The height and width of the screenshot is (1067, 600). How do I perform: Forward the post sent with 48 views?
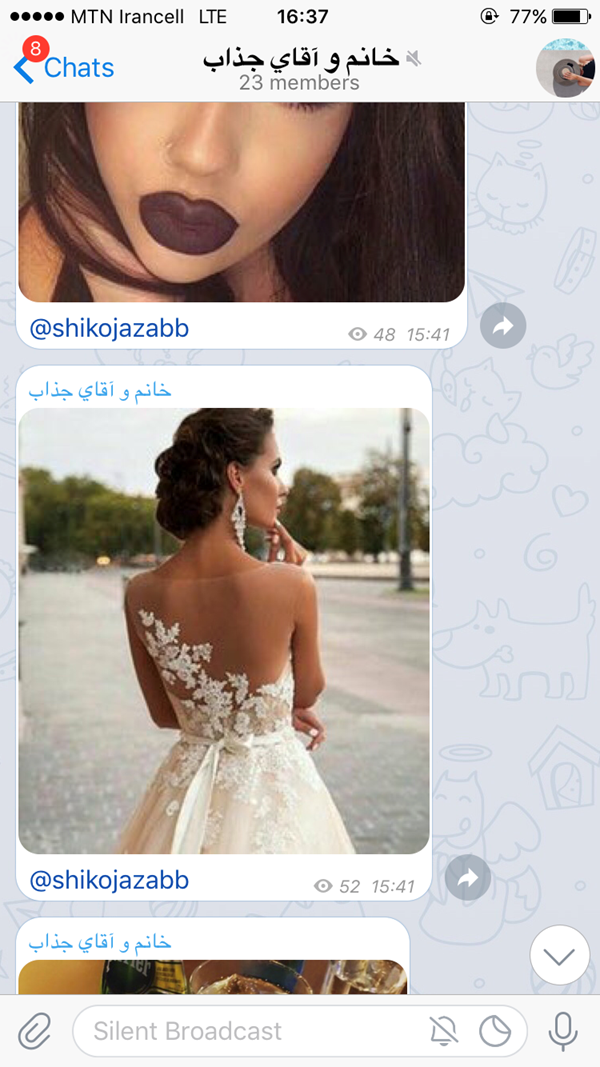coord(503,326)
